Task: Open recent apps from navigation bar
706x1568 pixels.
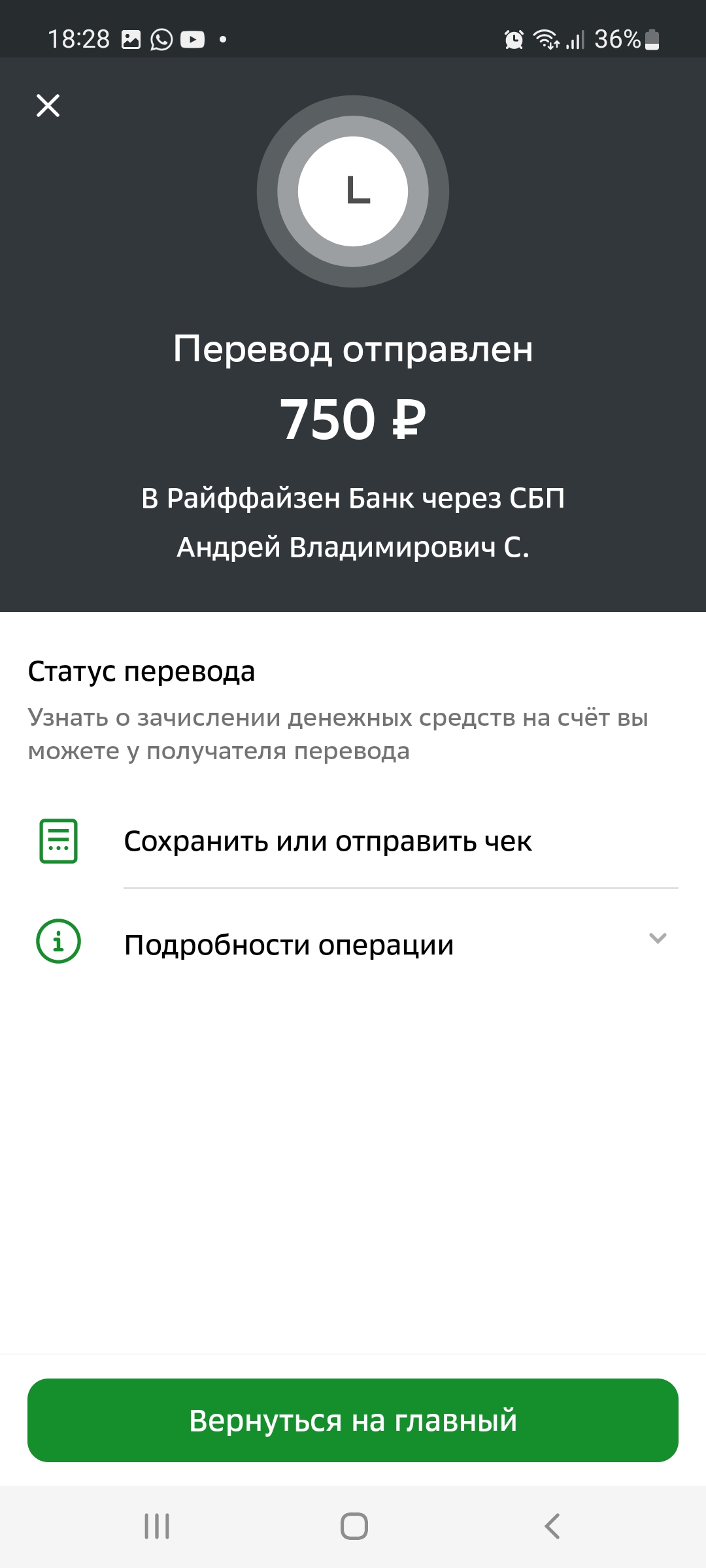Action: (156, 1526)
